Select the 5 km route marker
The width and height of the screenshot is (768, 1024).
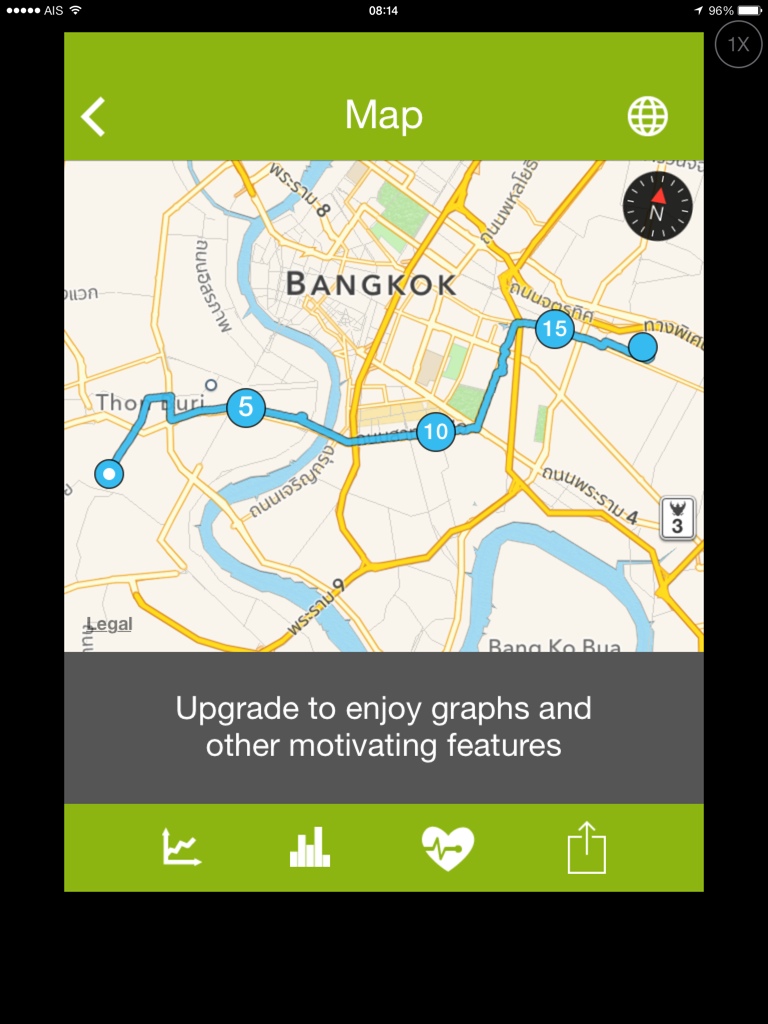point(246,408)
